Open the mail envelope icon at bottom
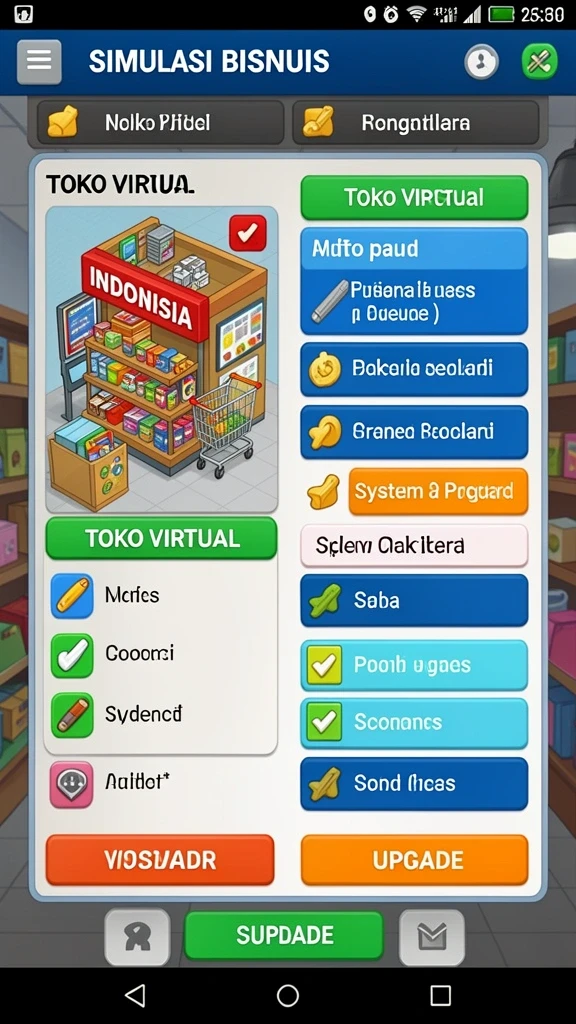Screen dimensions: 576x1024 (x=432, y=937)
